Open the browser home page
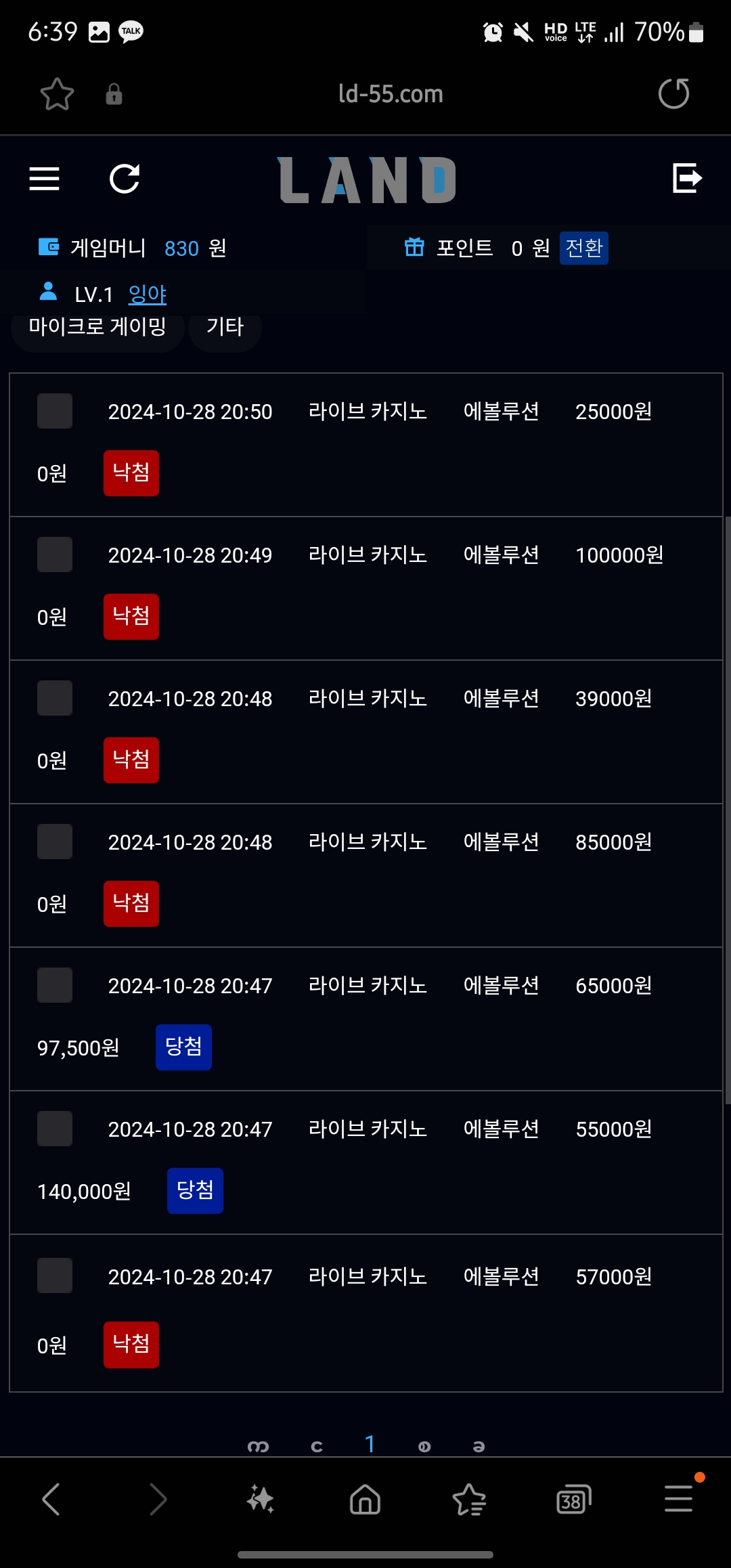731x1568 pixels. pyautogui.click(x=365, y=1499)
